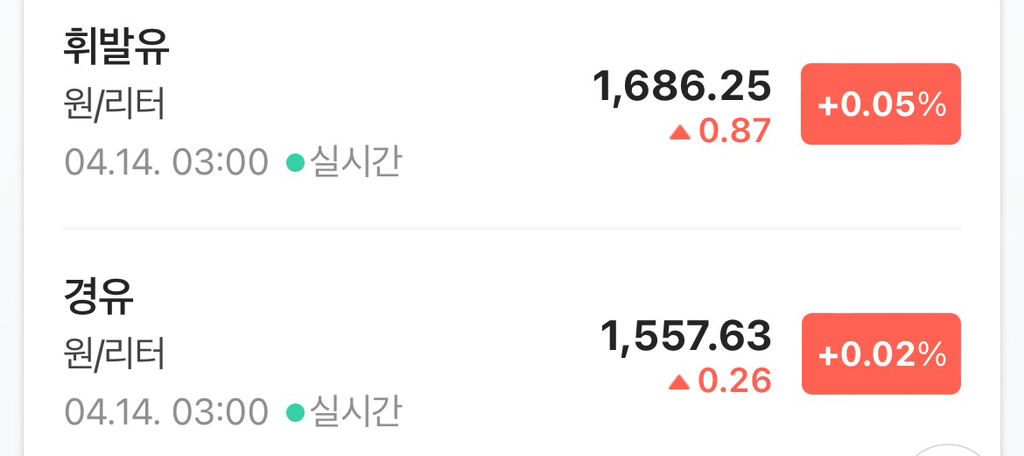
Task: Tap the +0.02% change badge for 경유
Action: 880,354
